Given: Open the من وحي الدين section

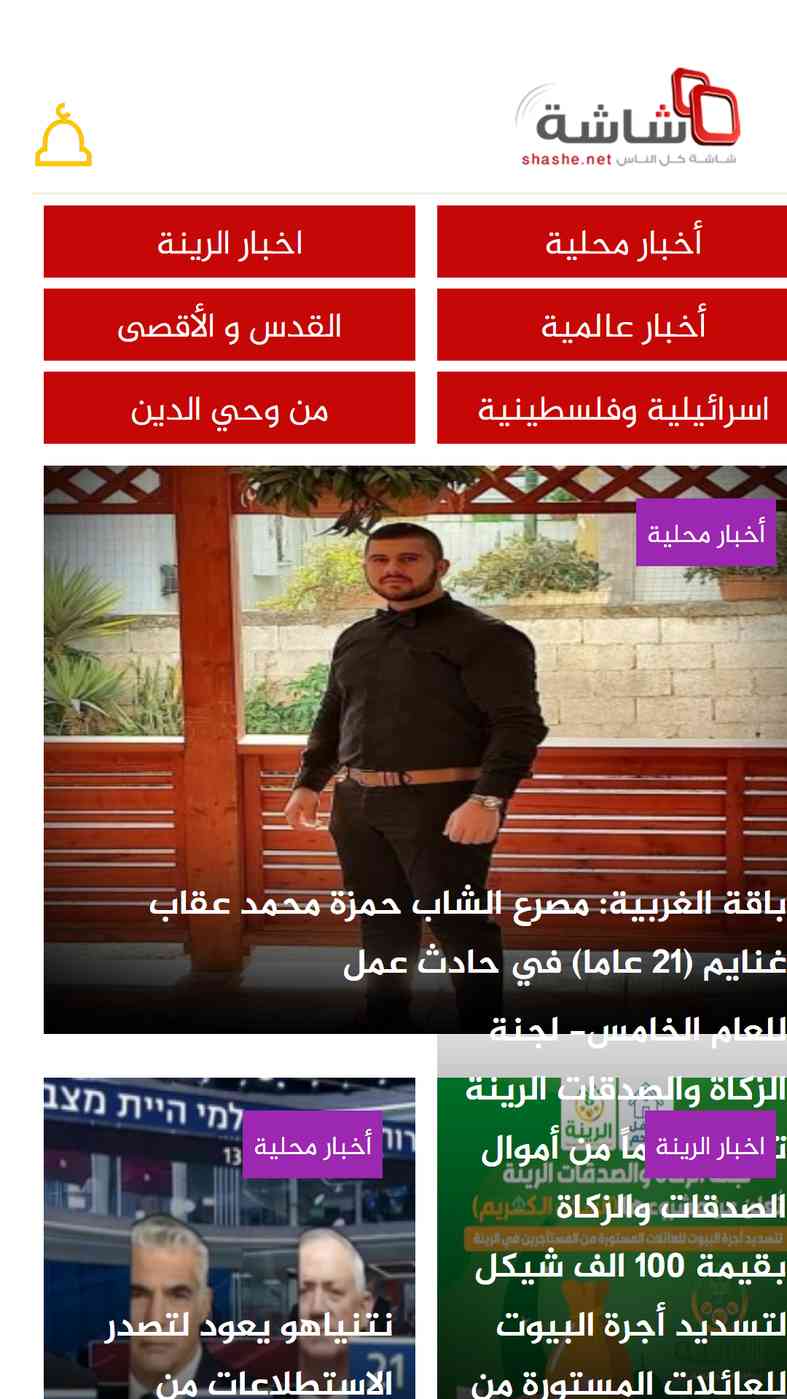Looking at the screenshot, I should 229,408.
